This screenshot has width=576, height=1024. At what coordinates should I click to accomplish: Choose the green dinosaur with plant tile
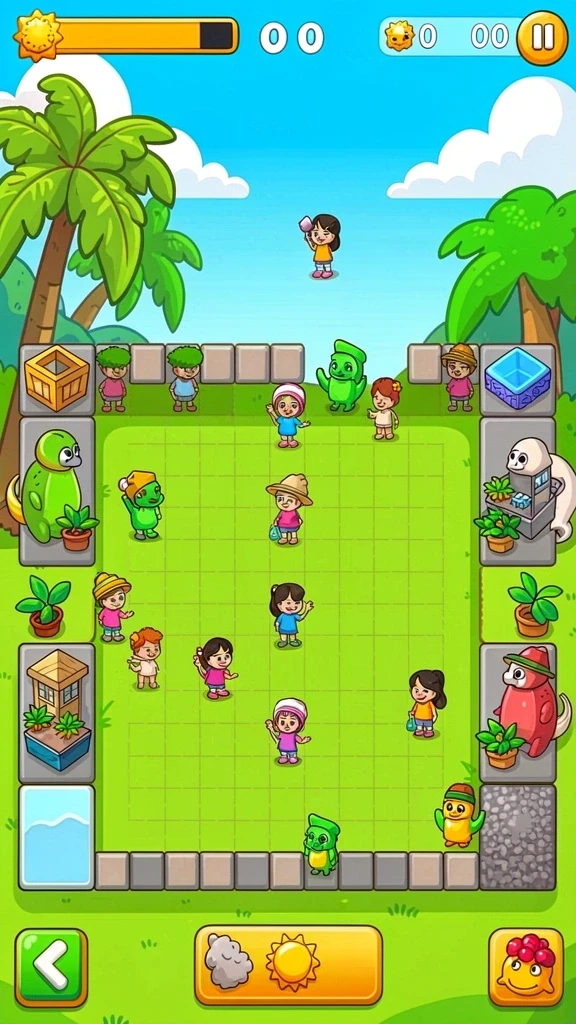coord(57,491)
